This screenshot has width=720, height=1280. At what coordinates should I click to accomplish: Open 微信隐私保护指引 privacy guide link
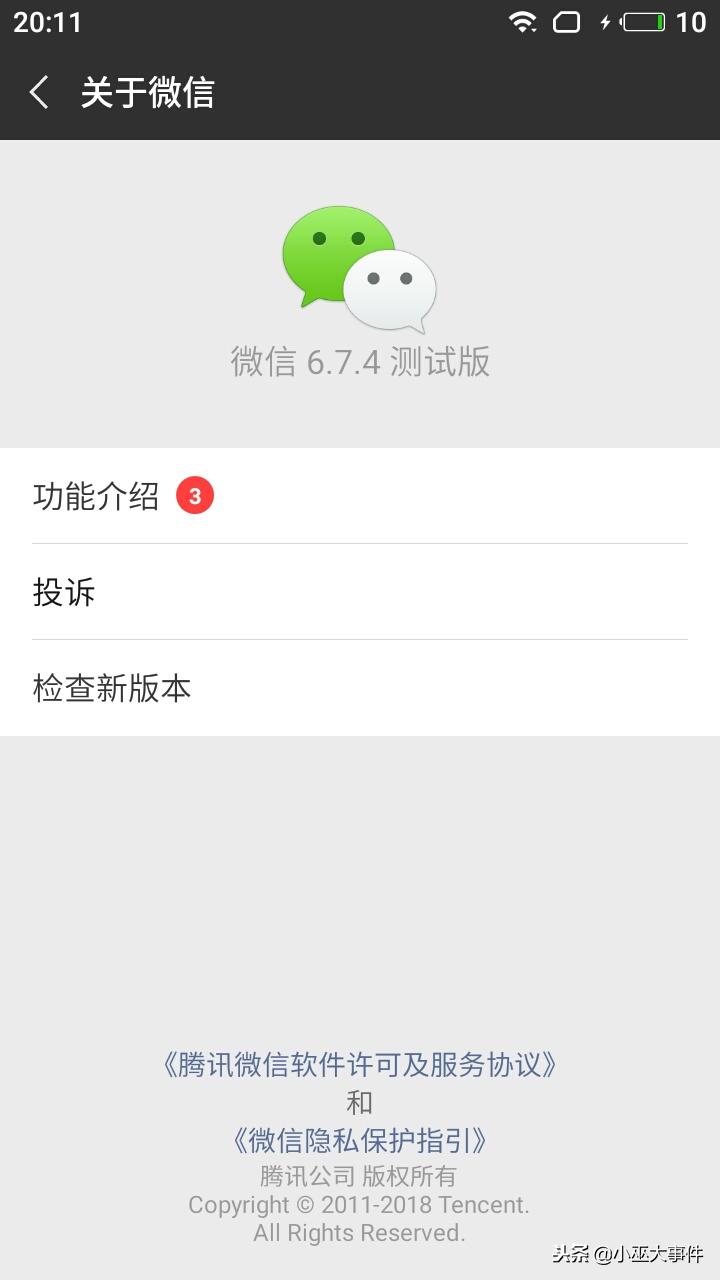point(360,1139)
